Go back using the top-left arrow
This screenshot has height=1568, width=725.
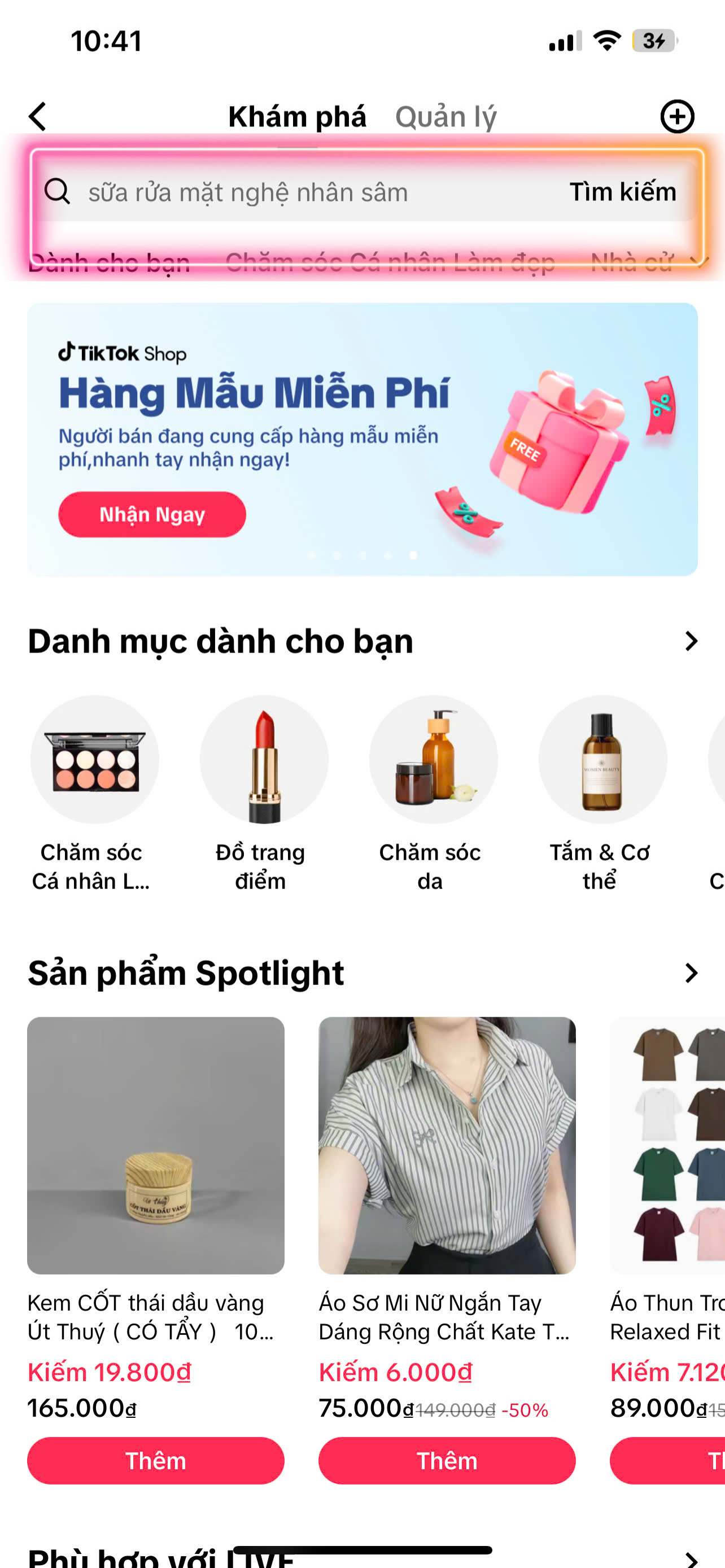tap(38, 116)
